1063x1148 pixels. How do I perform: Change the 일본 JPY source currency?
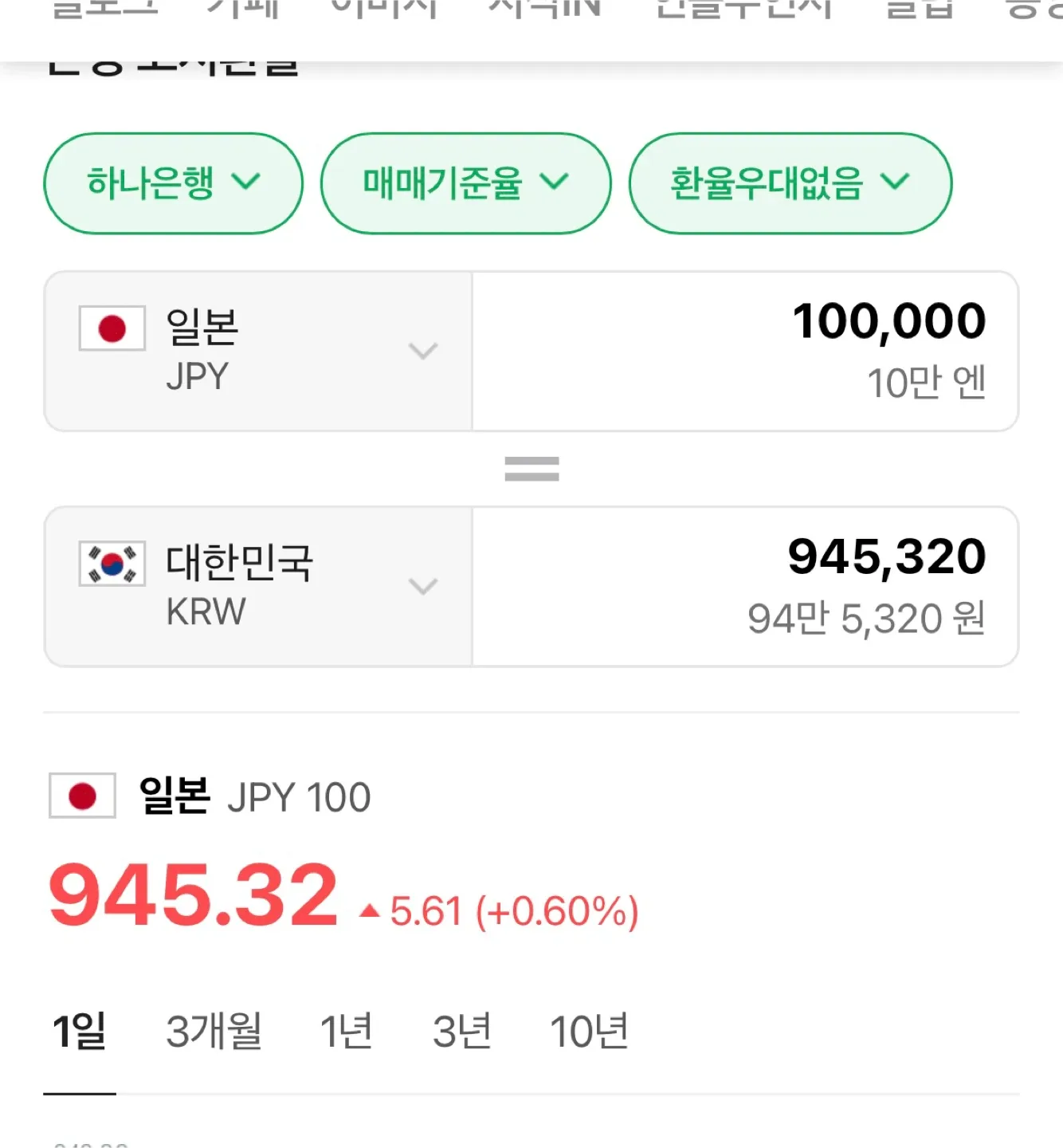click(258, 352)
